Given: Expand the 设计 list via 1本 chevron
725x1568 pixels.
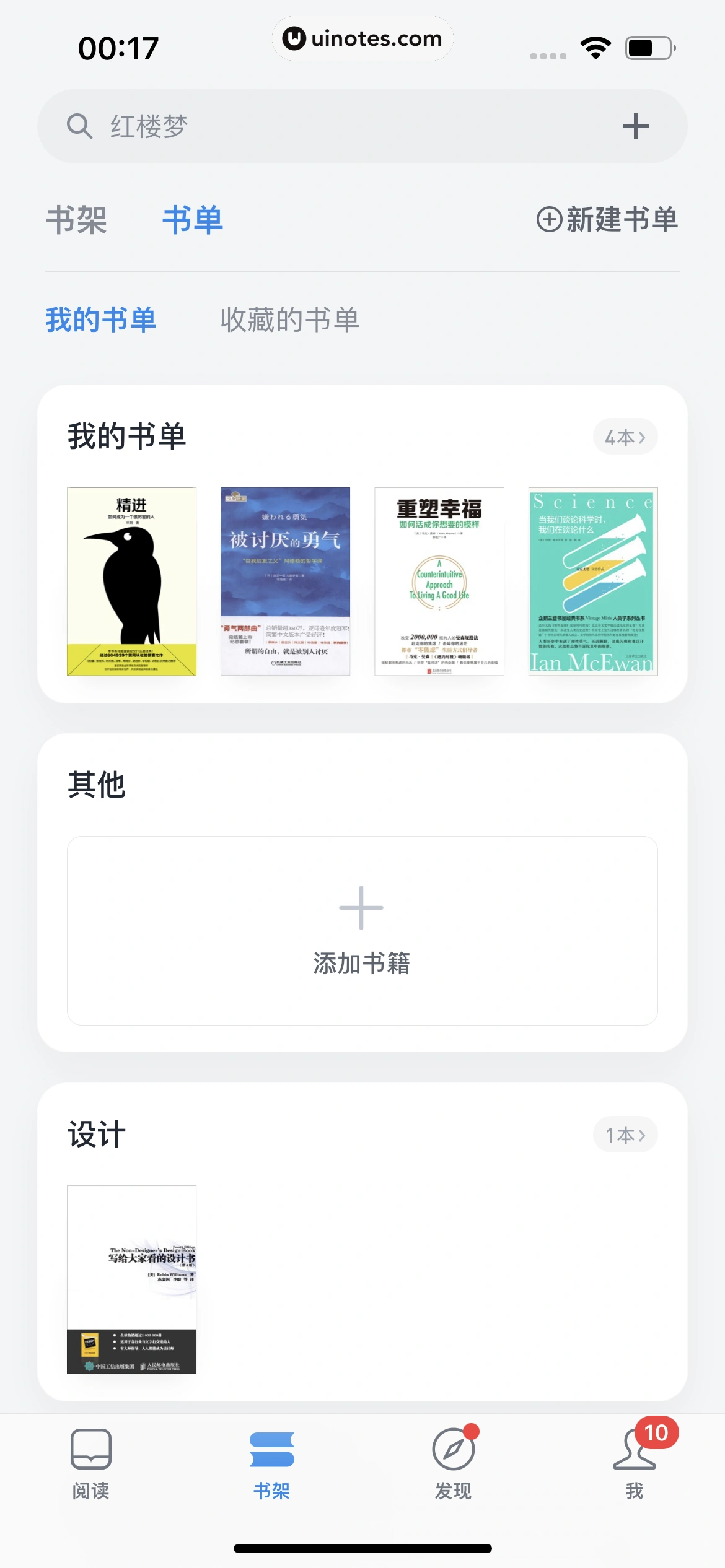Looking at the screenshot, I should click(625, 1135).
